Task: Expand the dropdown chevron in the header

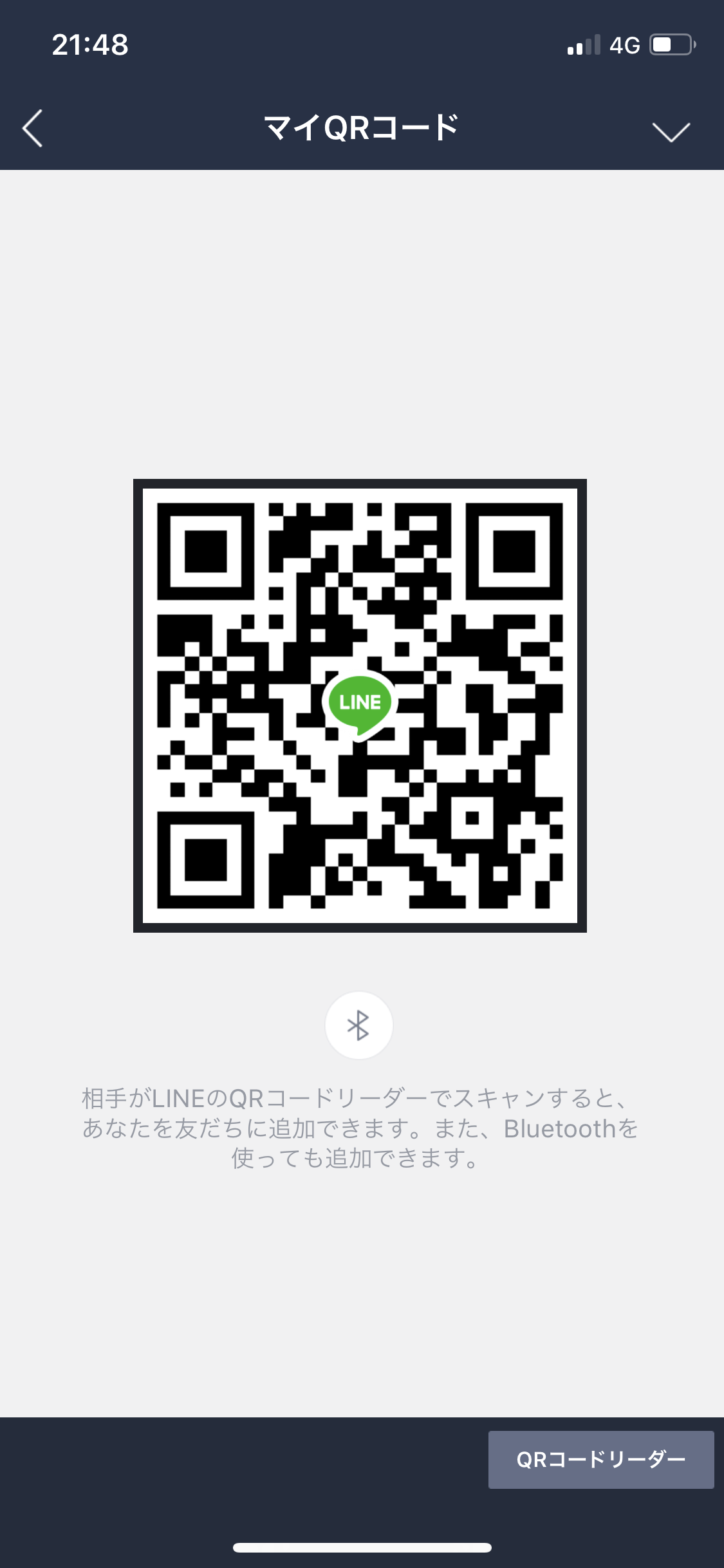Action: pyautogui.click(x=671, y=131)
